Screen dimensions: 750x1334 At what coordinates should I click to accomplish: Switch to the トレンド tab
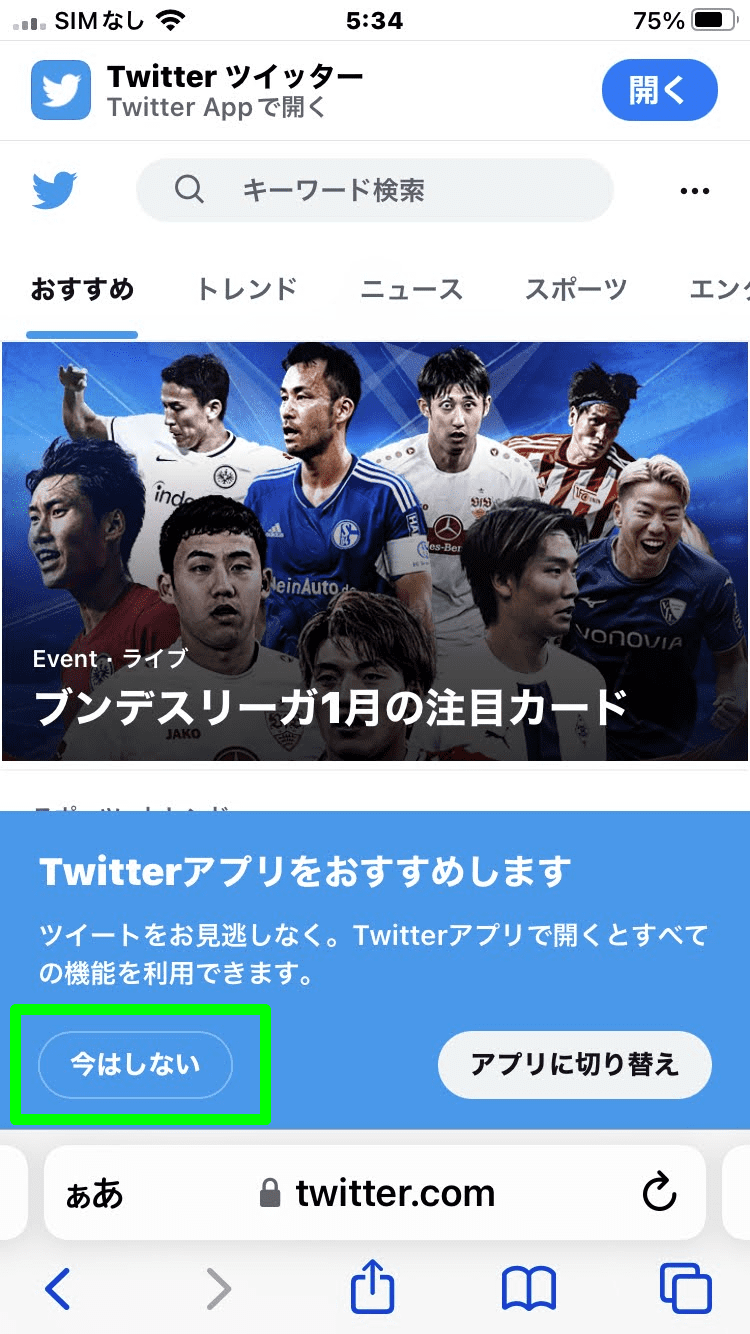click(x=246, y=290)
